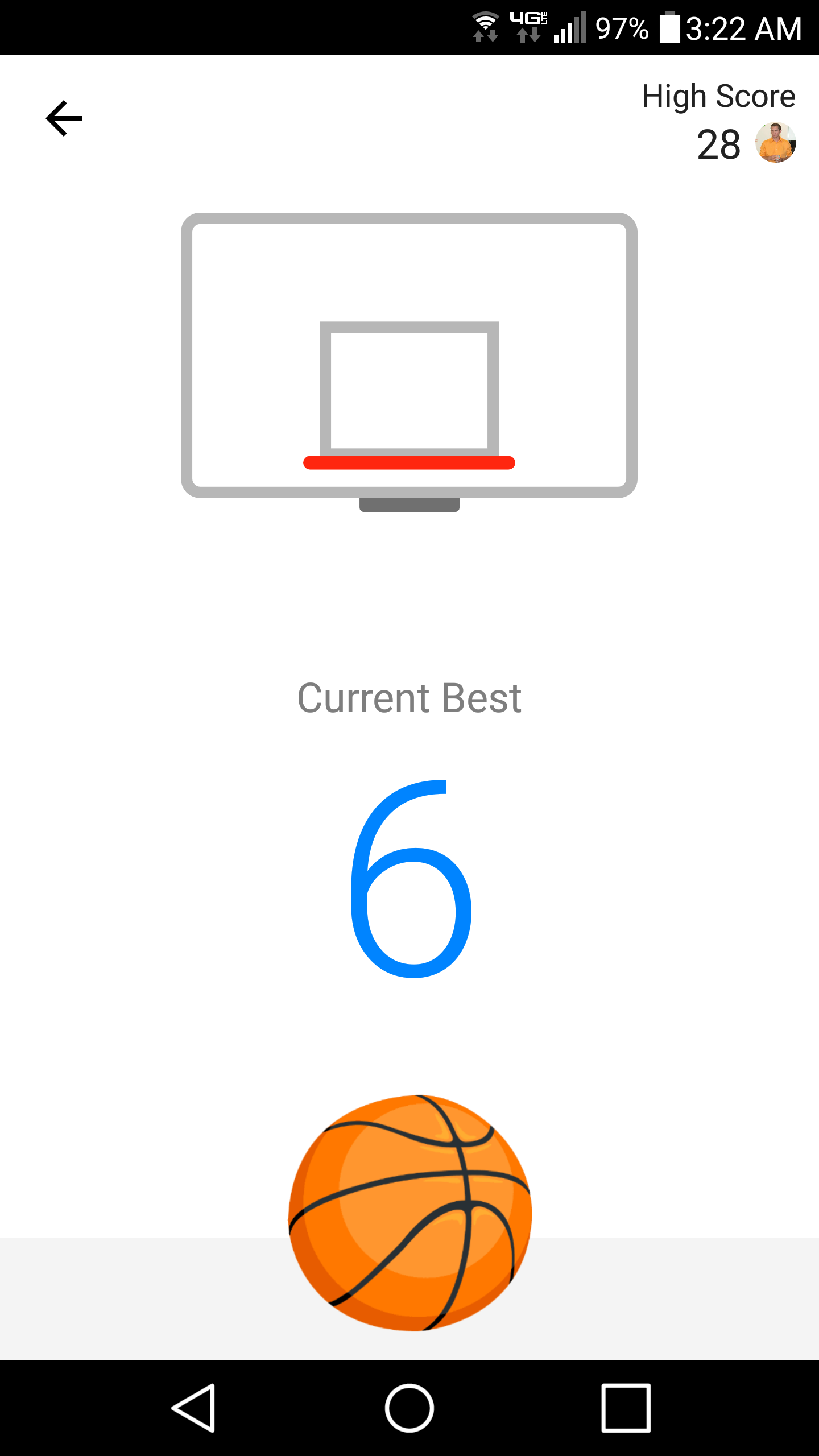The height and width of the screenshot is (1456, 819).
Task: Open the recent apps overview
Action: [626, 1408]
